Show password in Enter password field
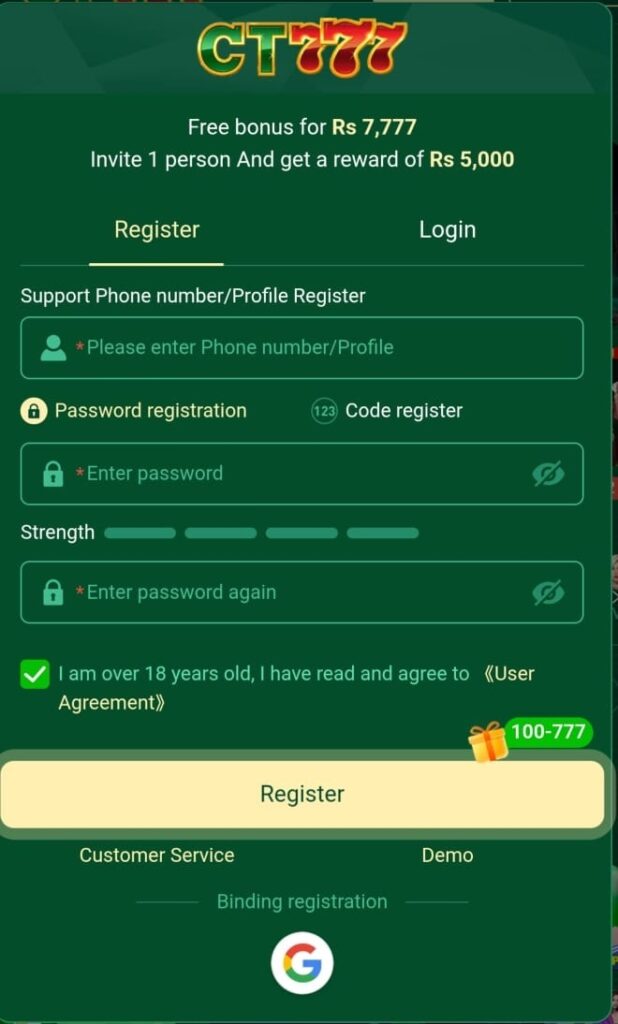The width and height of the screenshot is (618, 1024). pos(548,474)
